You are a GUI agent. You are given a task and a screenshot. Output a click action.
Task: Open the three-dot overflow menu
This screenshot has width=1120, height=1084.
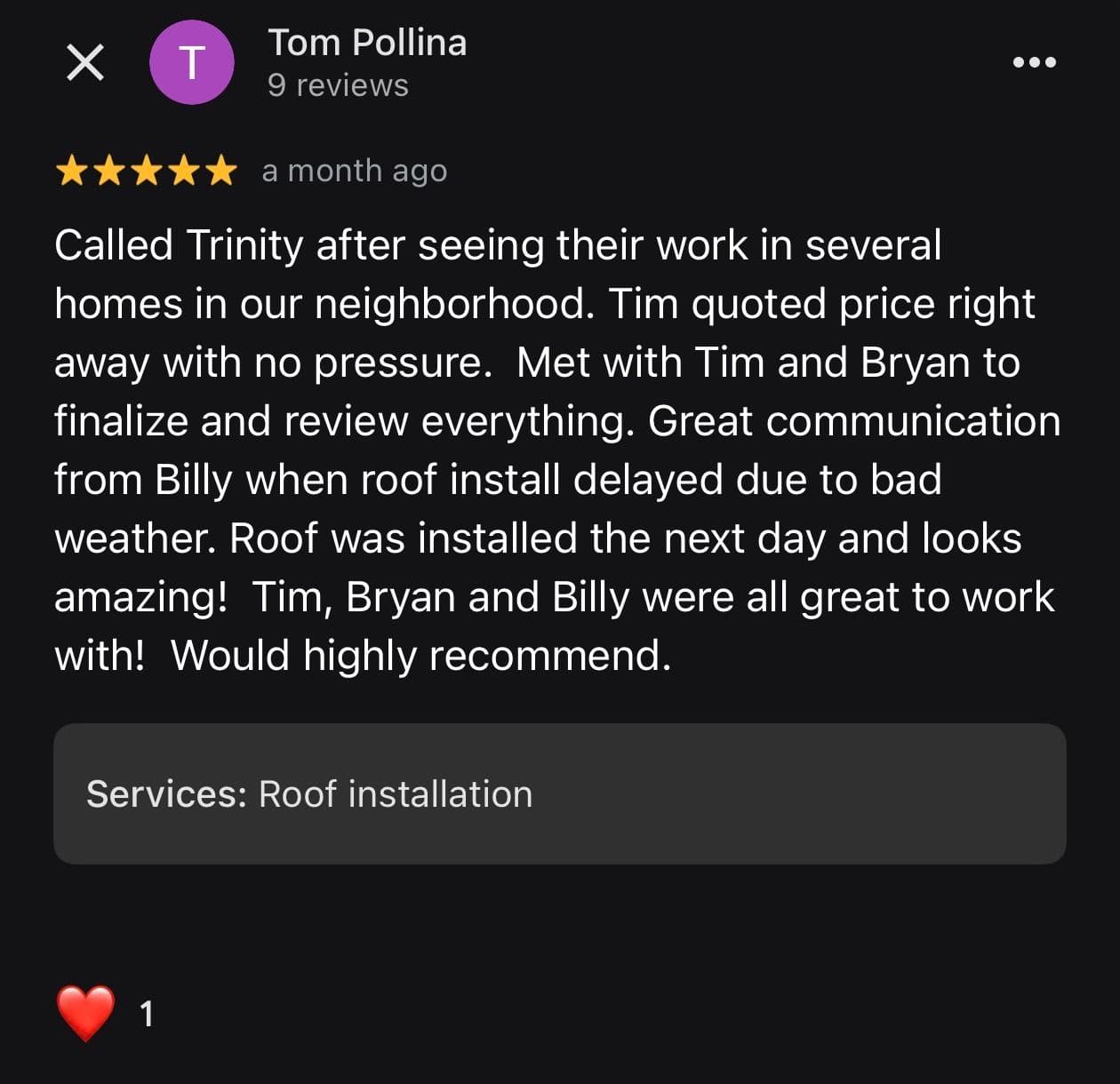click(1034, 62)
